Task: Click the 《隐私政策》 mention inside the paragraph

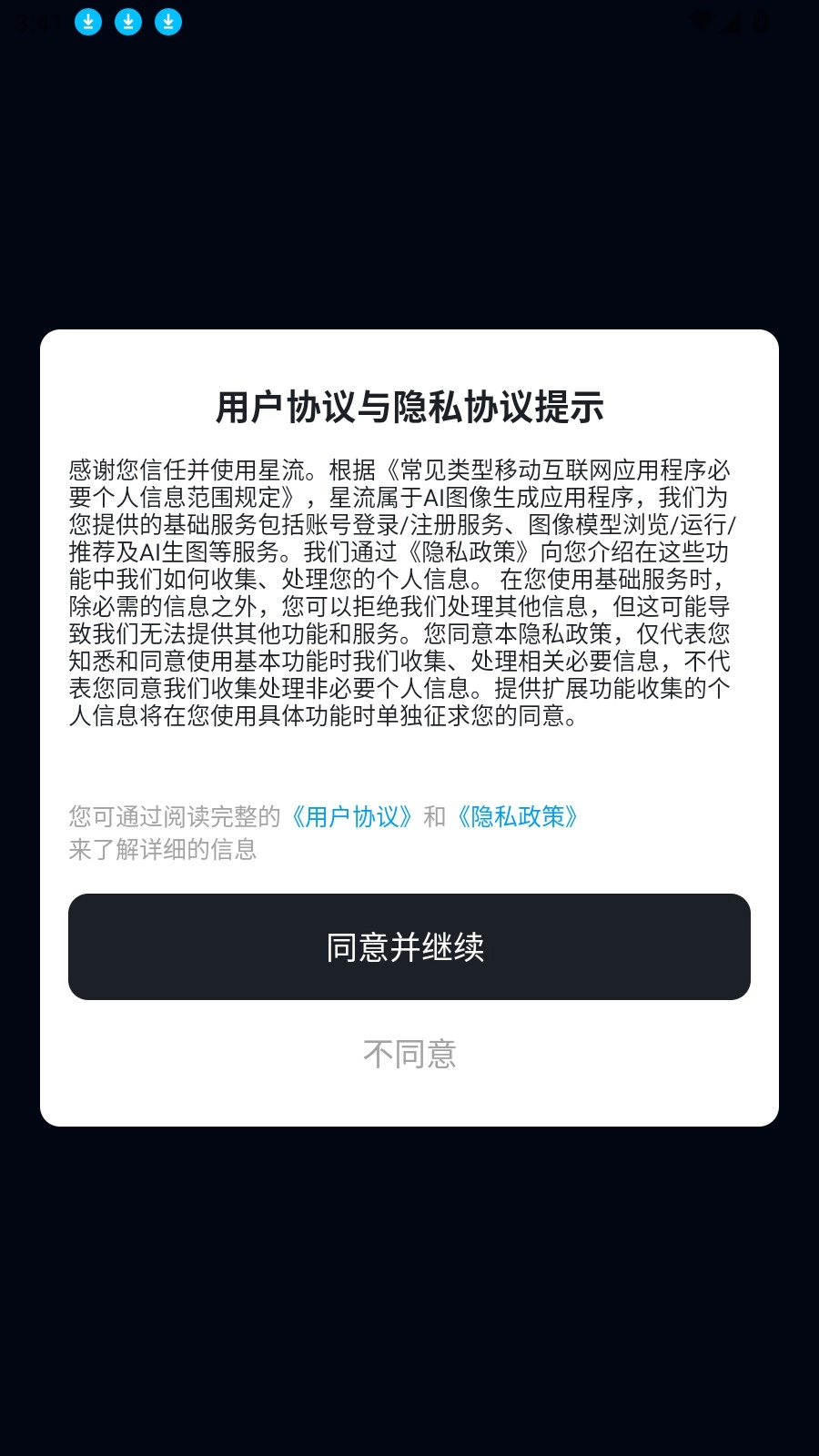Action: (473, 549)
